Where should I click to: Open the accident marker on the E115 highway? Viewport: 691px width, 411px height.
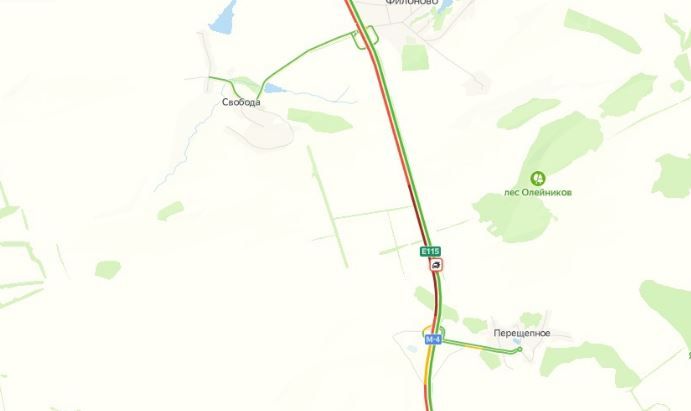437,265
